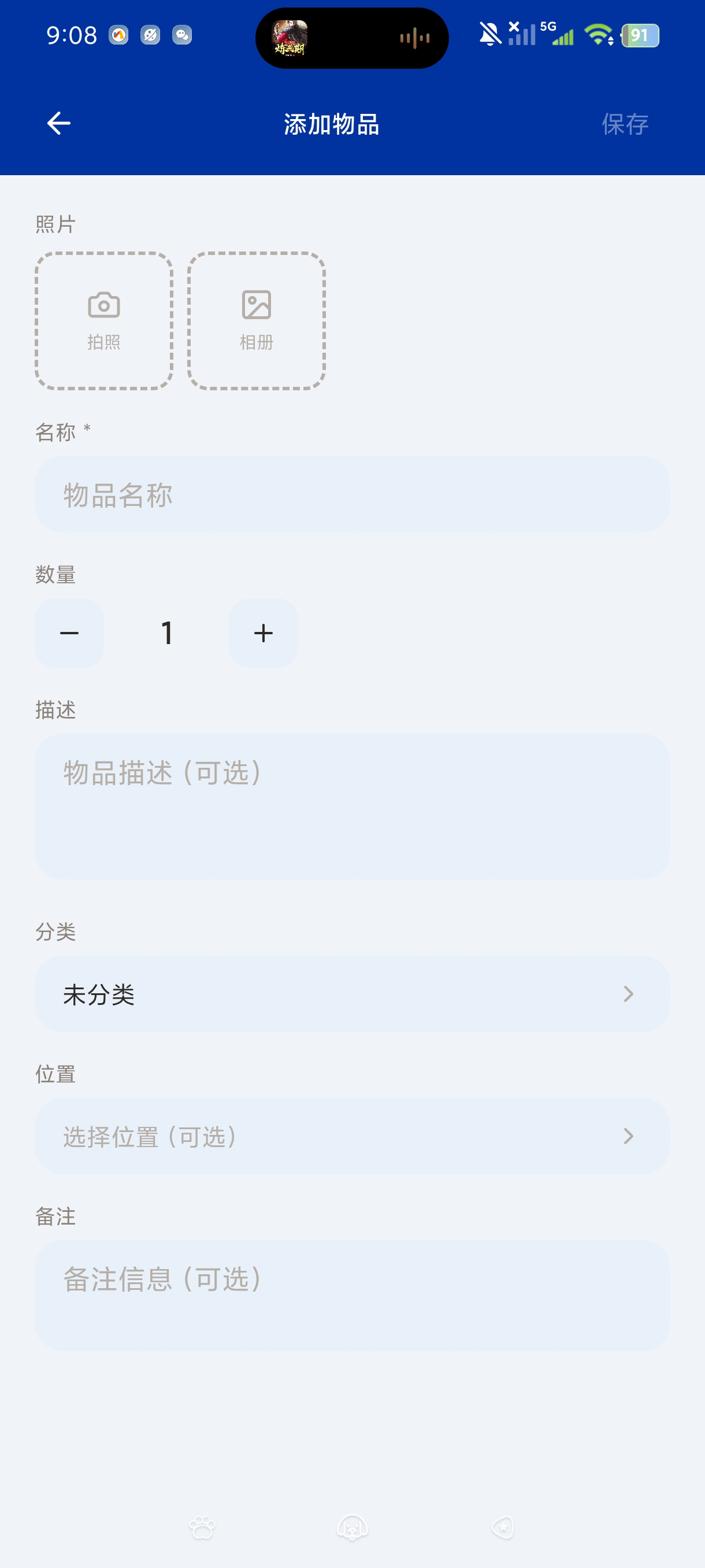The width and height of the screenshot is (705, 1568).
Task: Go back using the arrow icon
Action: [59, 124]
